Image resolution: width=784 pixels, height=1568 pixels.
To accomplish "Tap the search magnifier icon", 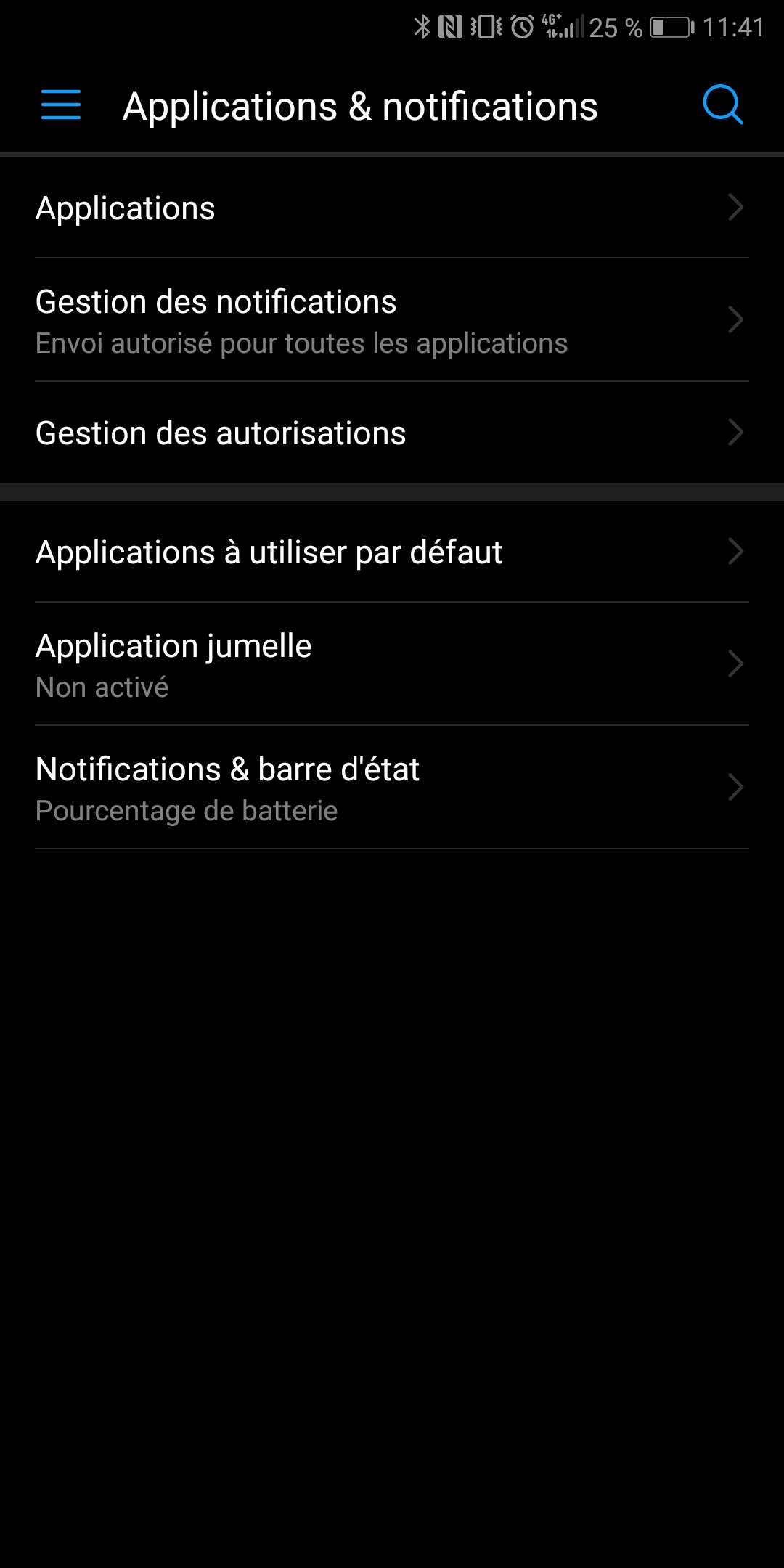I will click(722, 105).
